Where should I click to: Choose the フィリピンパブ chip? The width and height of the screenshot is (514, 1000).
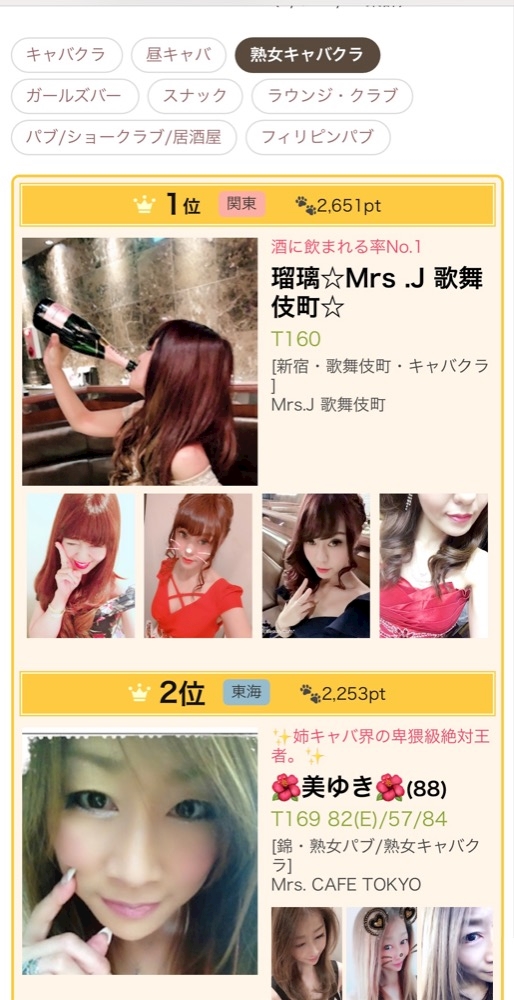click(318, 137)
